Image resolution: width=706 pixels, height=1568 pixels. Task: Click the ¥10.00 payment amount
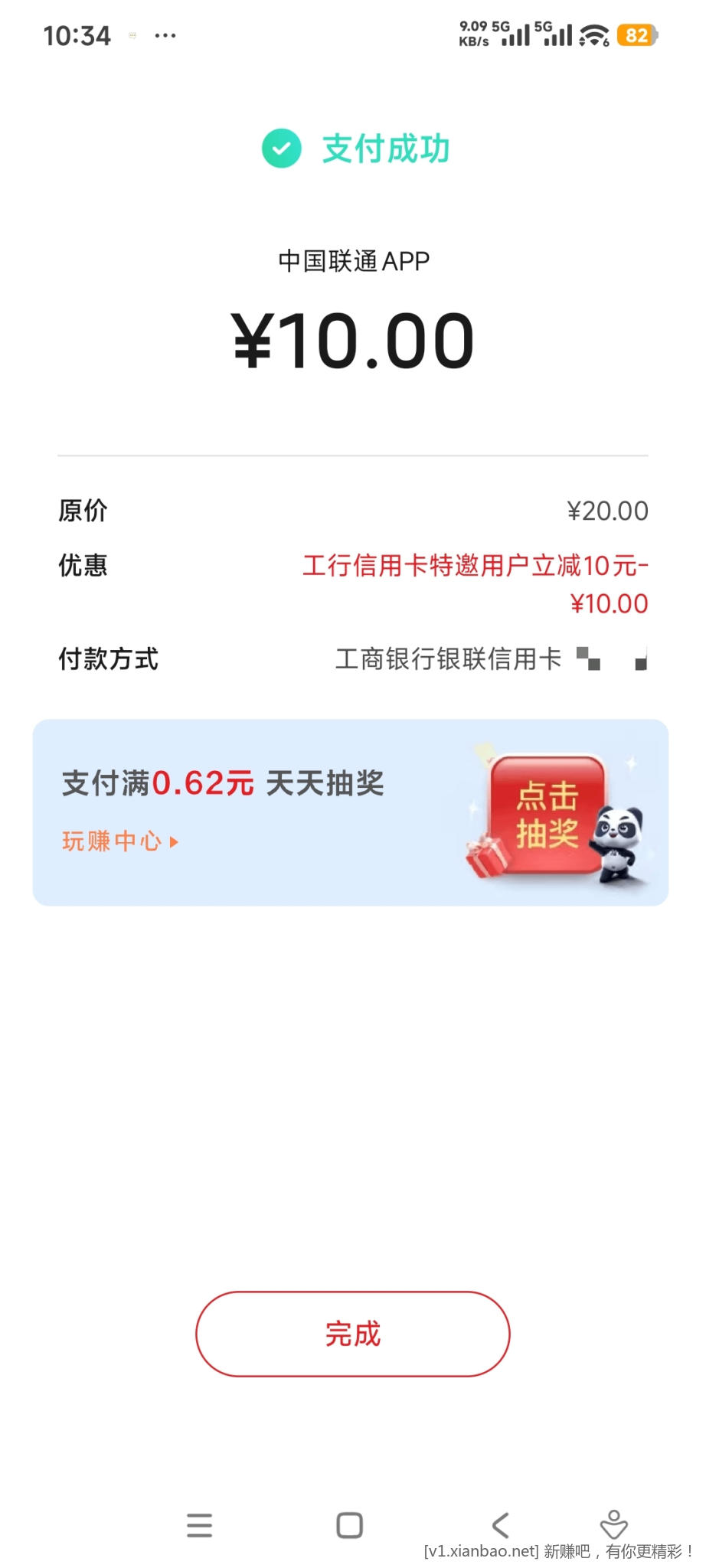[352, 339]
